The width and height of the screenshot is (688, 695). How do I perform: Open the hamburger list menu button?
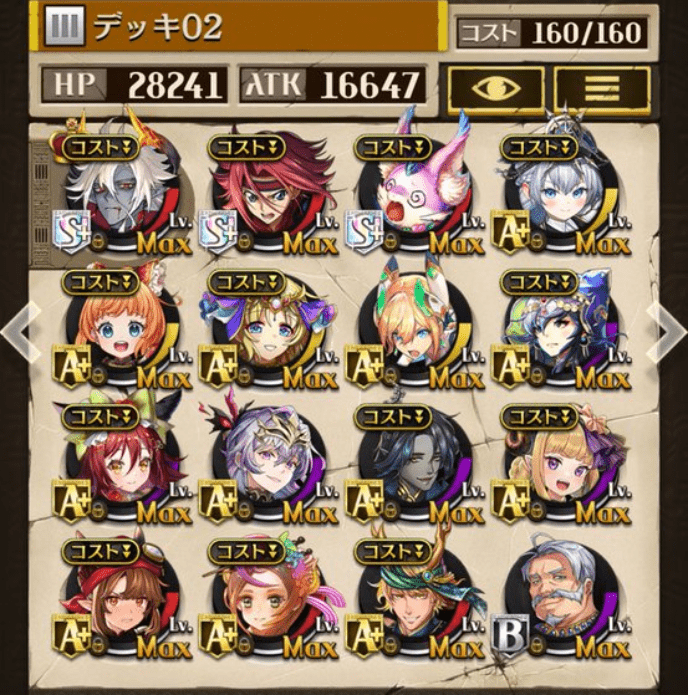(600, 87)
